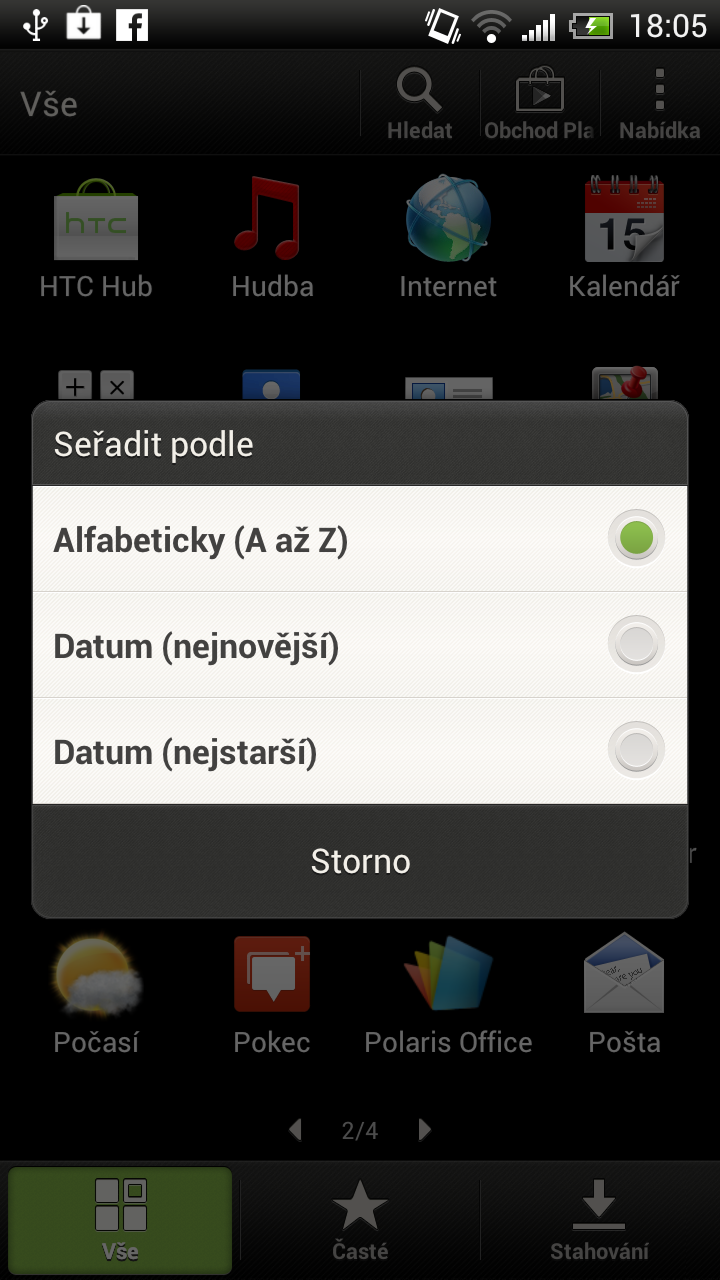
Task: Choose Datum (nejnovější) sort order
Action: (360, 645)
